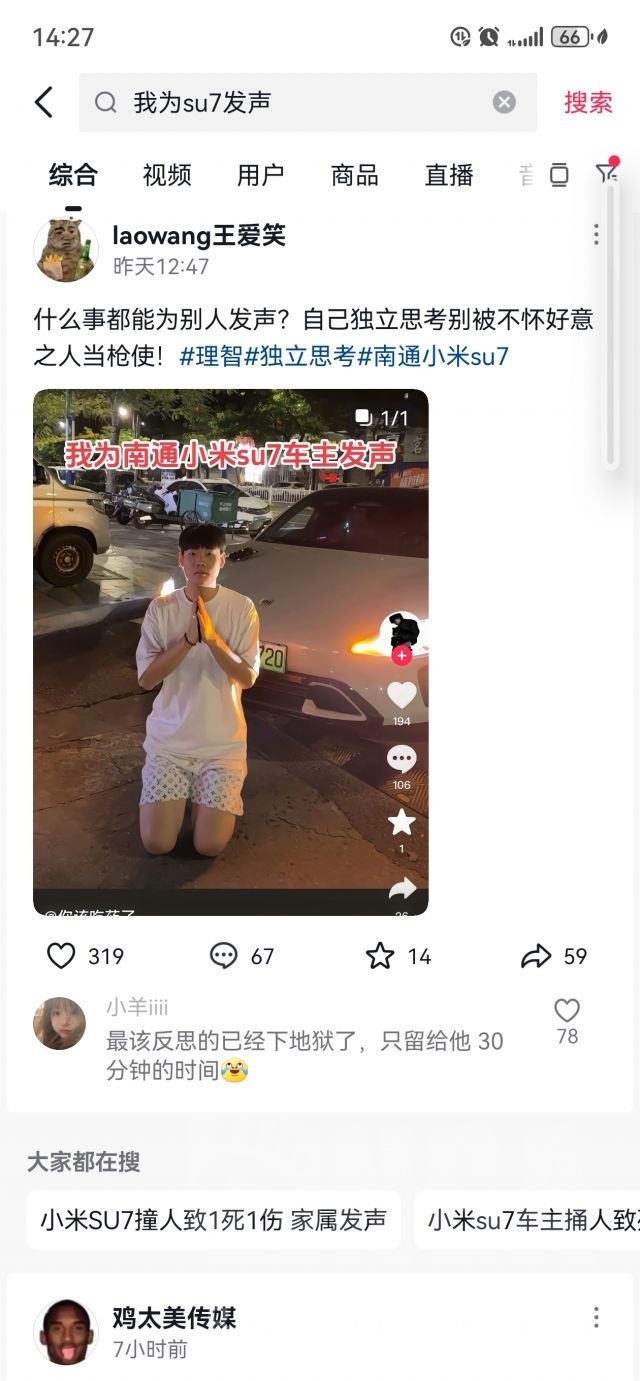Open the filter icon

click(606, 174)
